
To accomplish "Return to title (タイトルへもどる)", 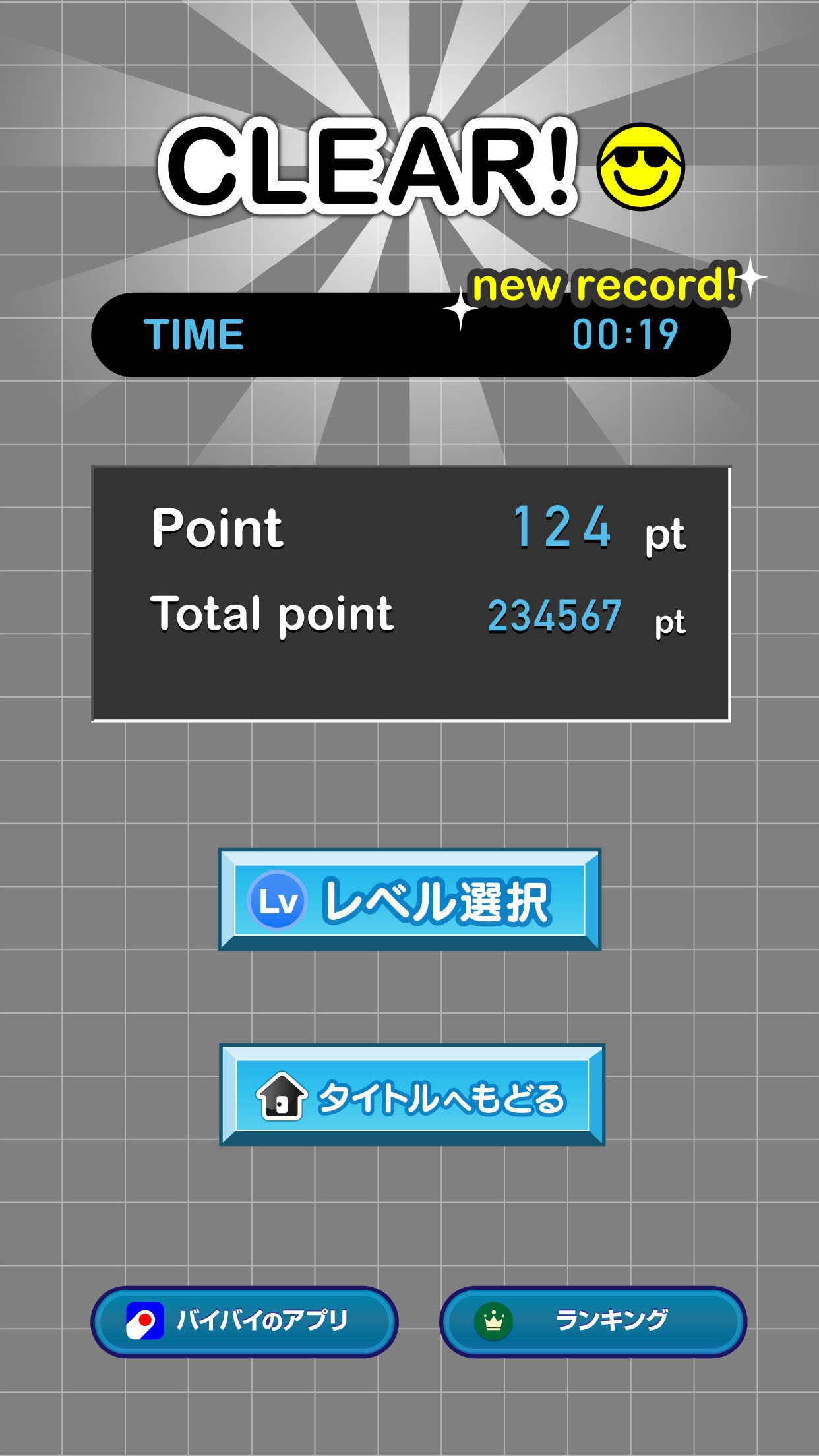I will coord(411,1095).
